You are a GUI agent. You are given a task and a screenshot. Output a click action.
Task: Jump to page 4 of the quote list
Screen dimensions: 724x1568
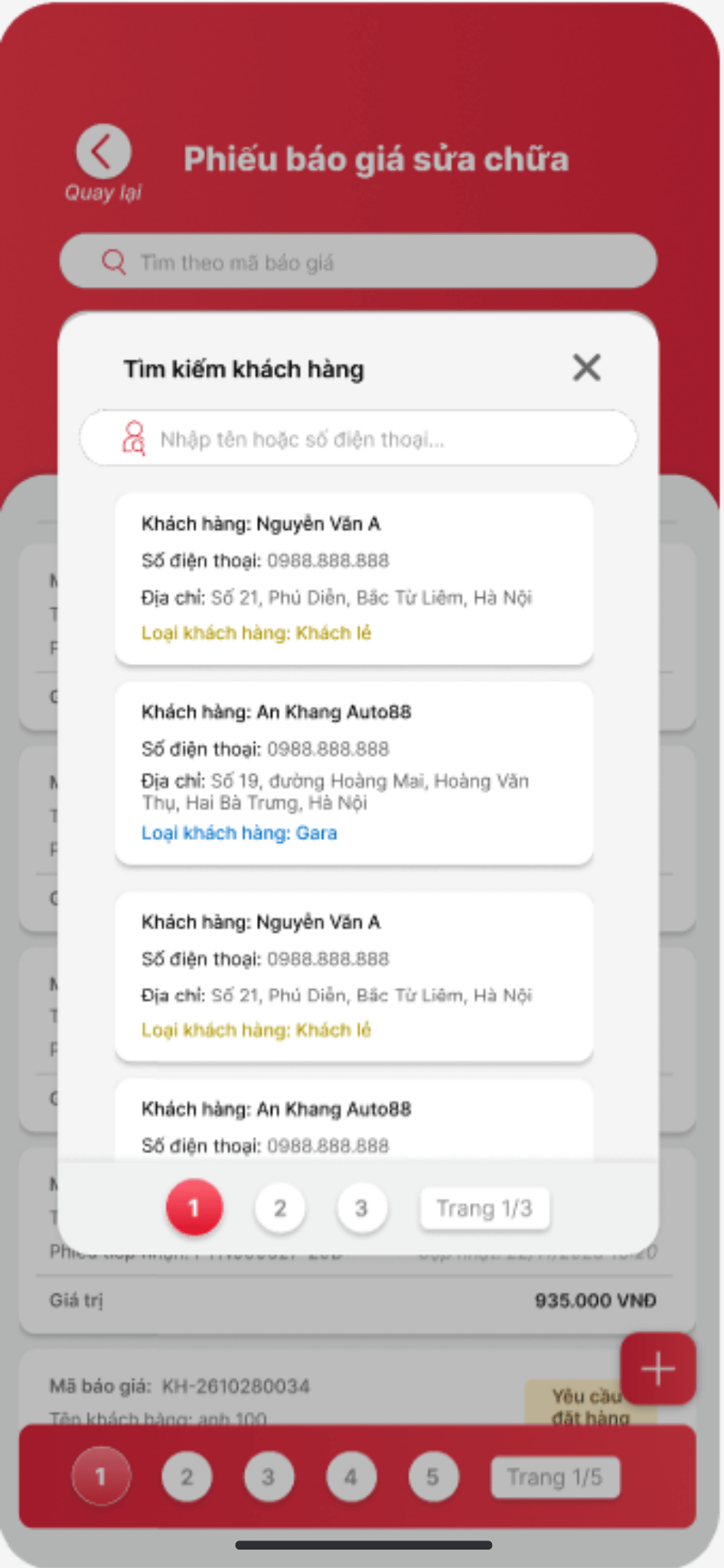tap(351, 1476)
